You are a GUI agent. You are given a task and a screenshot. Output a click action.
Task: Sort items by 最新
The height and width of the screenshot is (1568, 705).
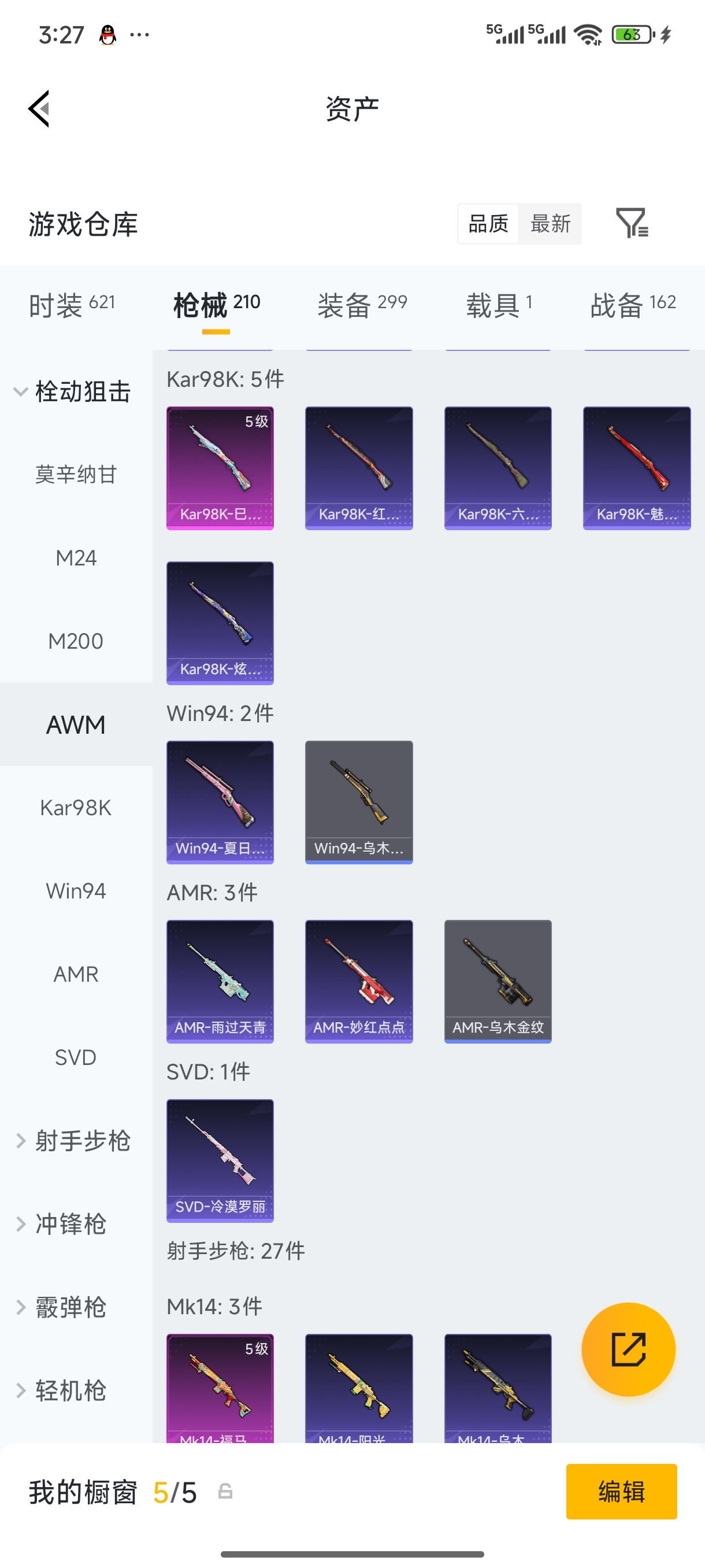(550, 223)
